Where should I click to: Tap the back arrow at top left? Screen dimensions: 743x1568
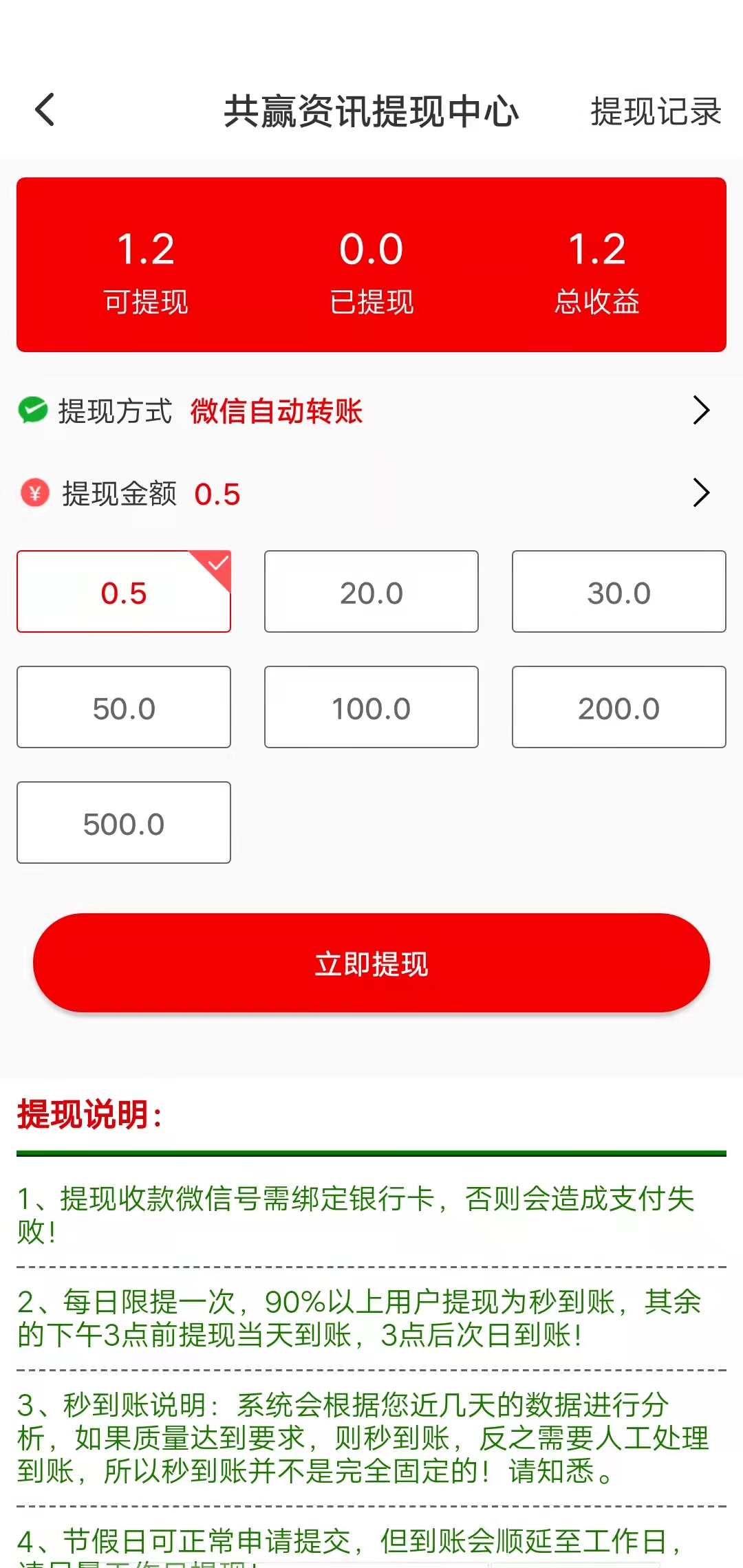[43, 110]
